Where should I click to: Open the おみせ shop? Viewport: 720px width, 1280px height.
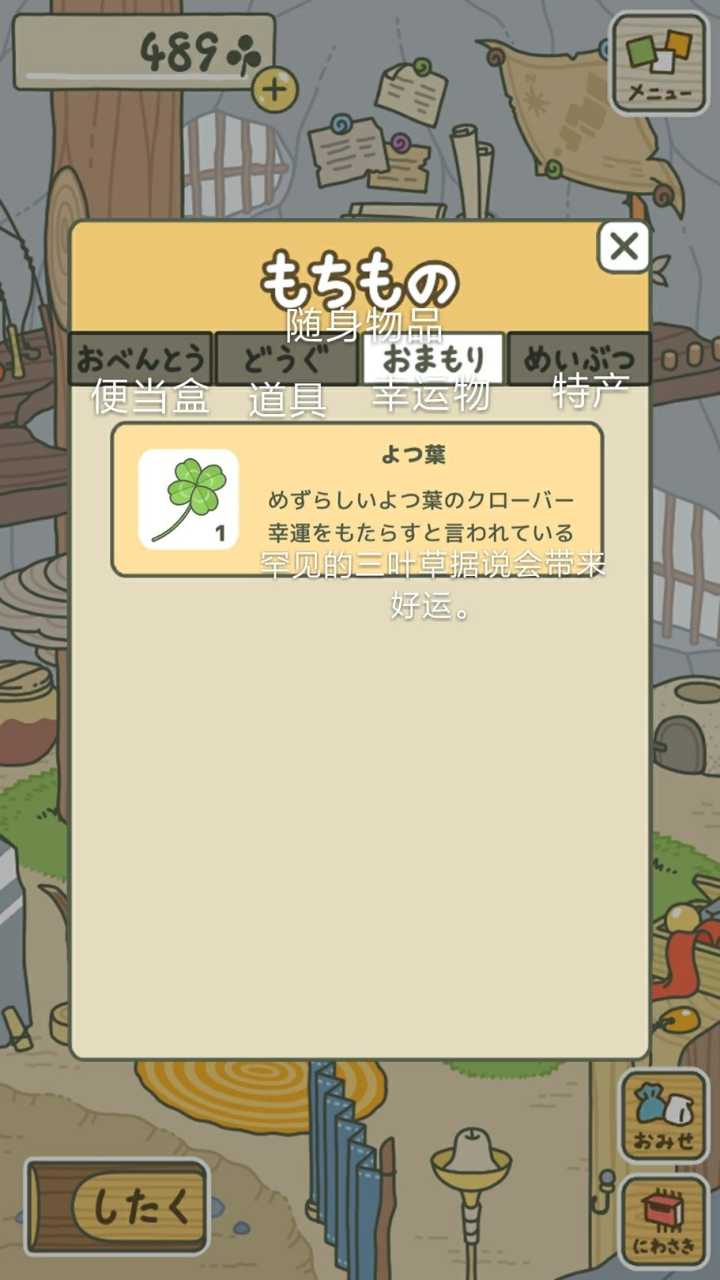pyautogui.click(x=664, y=1114)
